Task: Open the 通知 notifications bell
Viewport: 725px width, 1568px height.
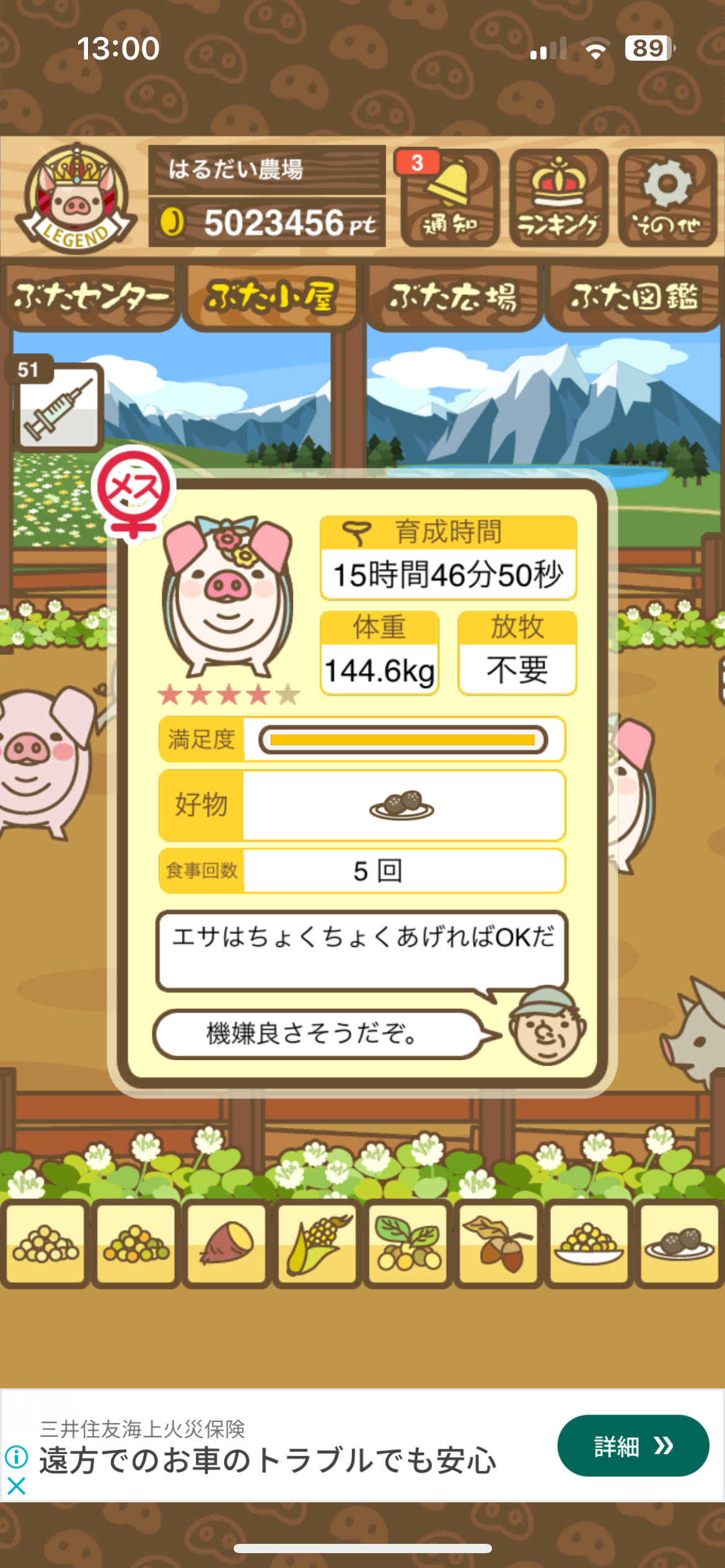Action: coord(450,198)
